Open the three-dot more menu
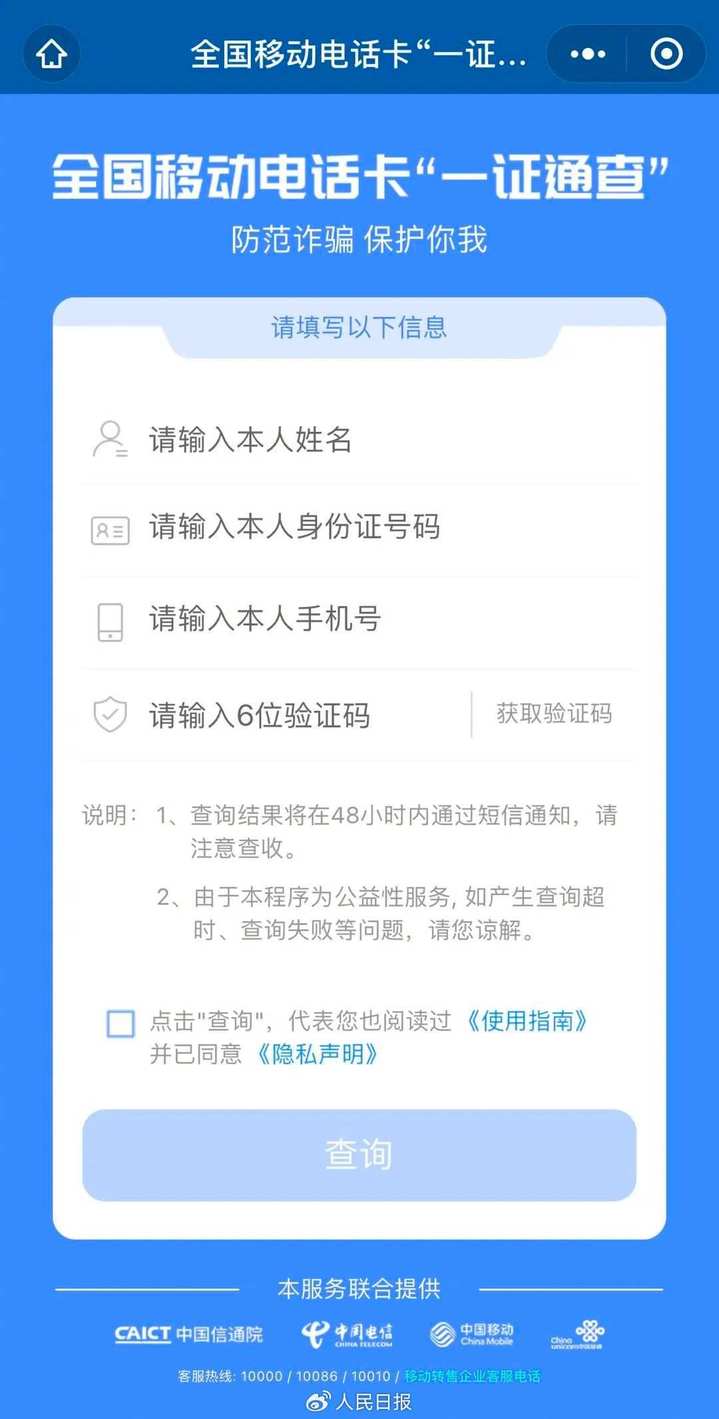Viewport: 719px width, 1419px height. (587, 54)
